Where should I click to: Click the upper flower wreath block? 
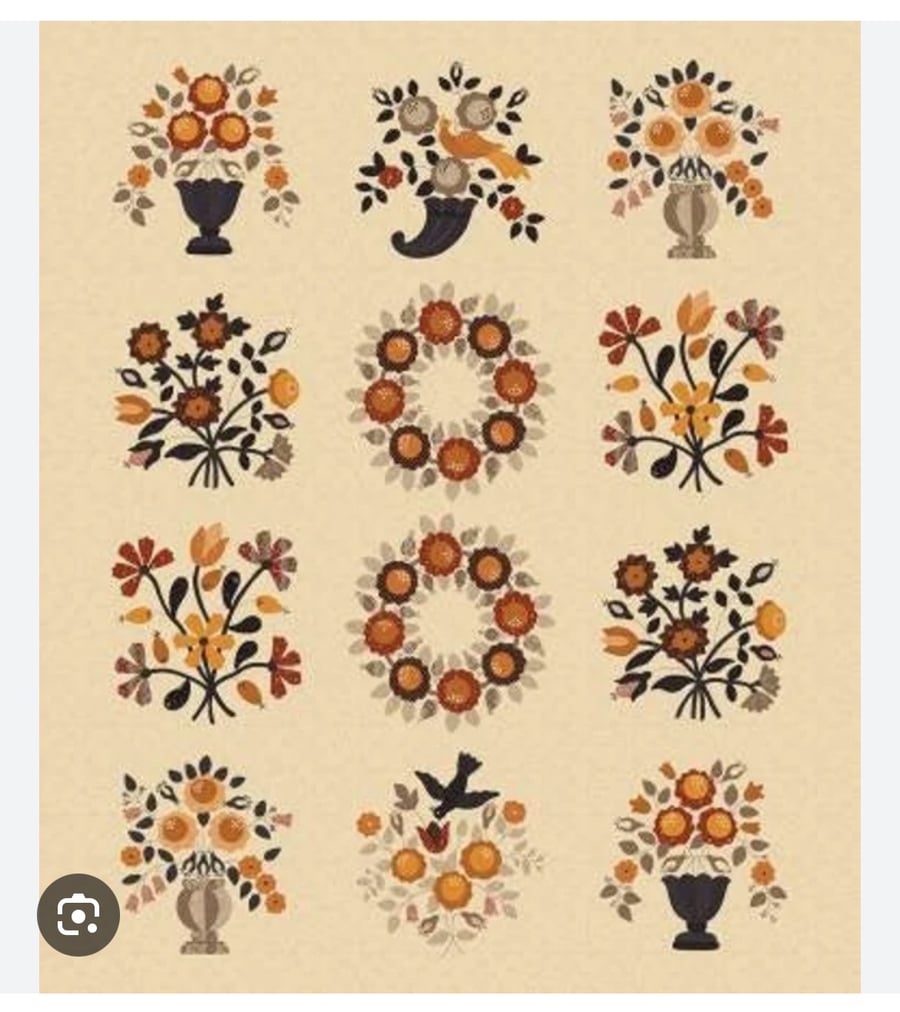pyautogui.click(x=450, y=390)
